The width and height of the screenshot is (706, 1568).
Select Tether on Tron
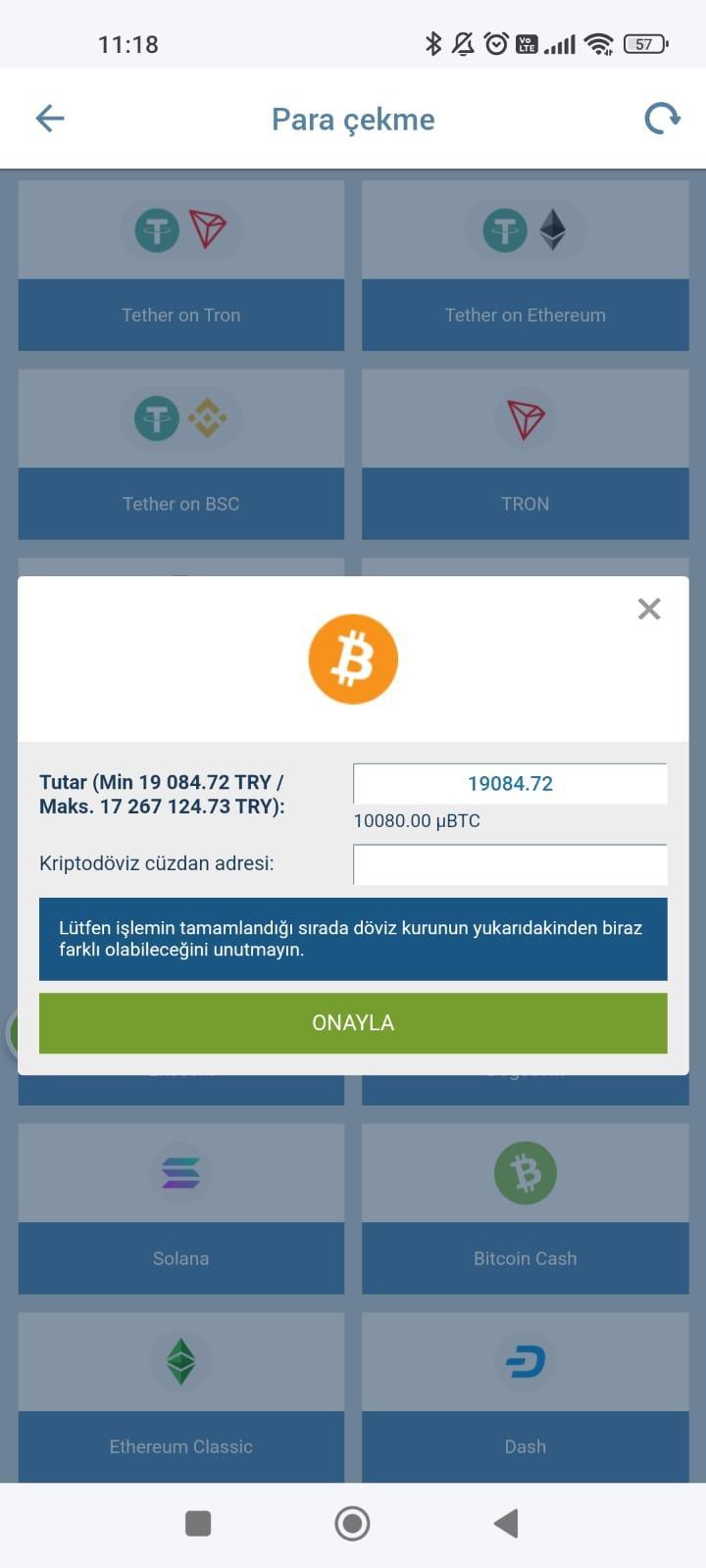181,266
